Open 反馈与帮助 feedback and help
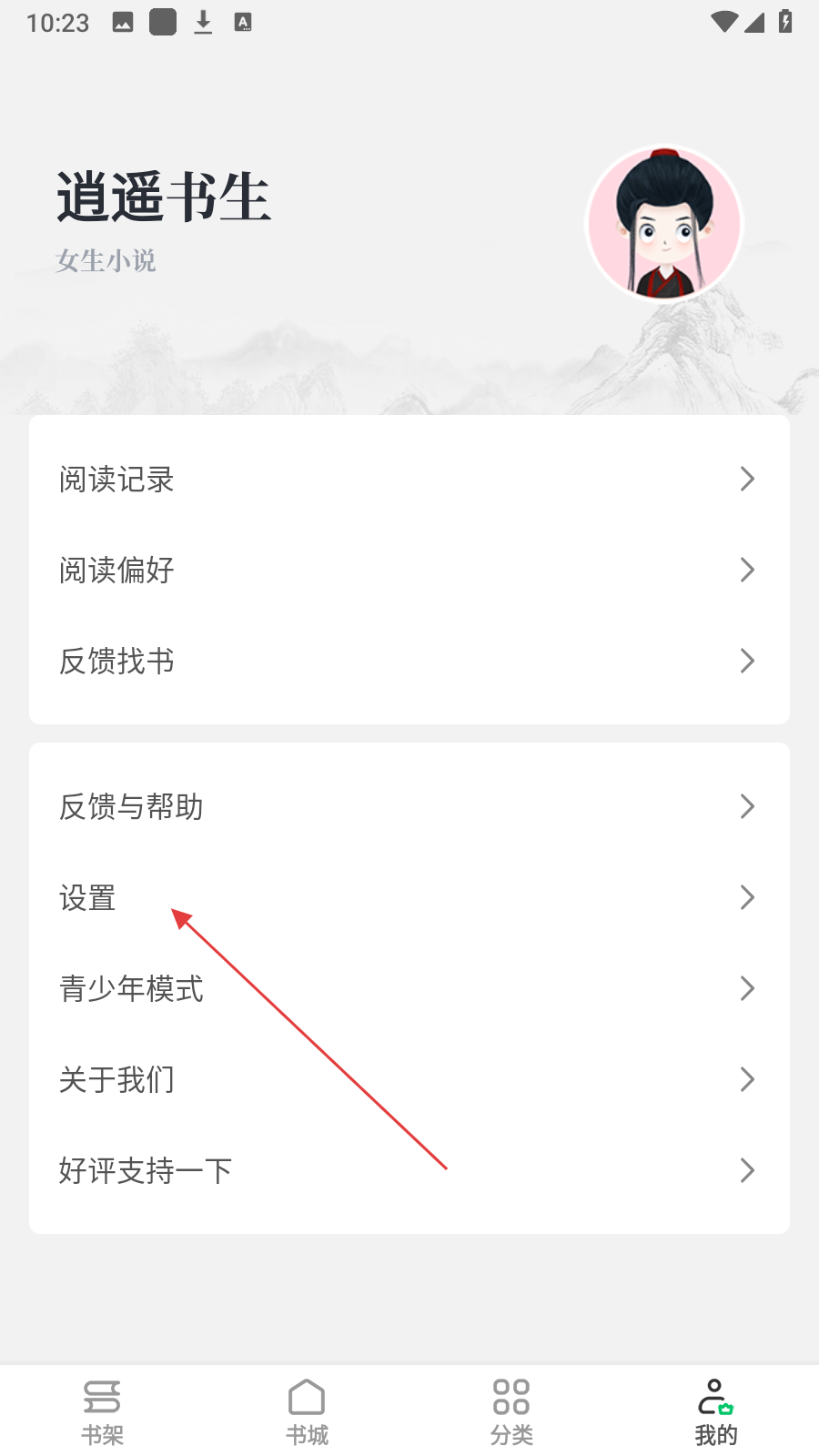 [x=409, y=807]
